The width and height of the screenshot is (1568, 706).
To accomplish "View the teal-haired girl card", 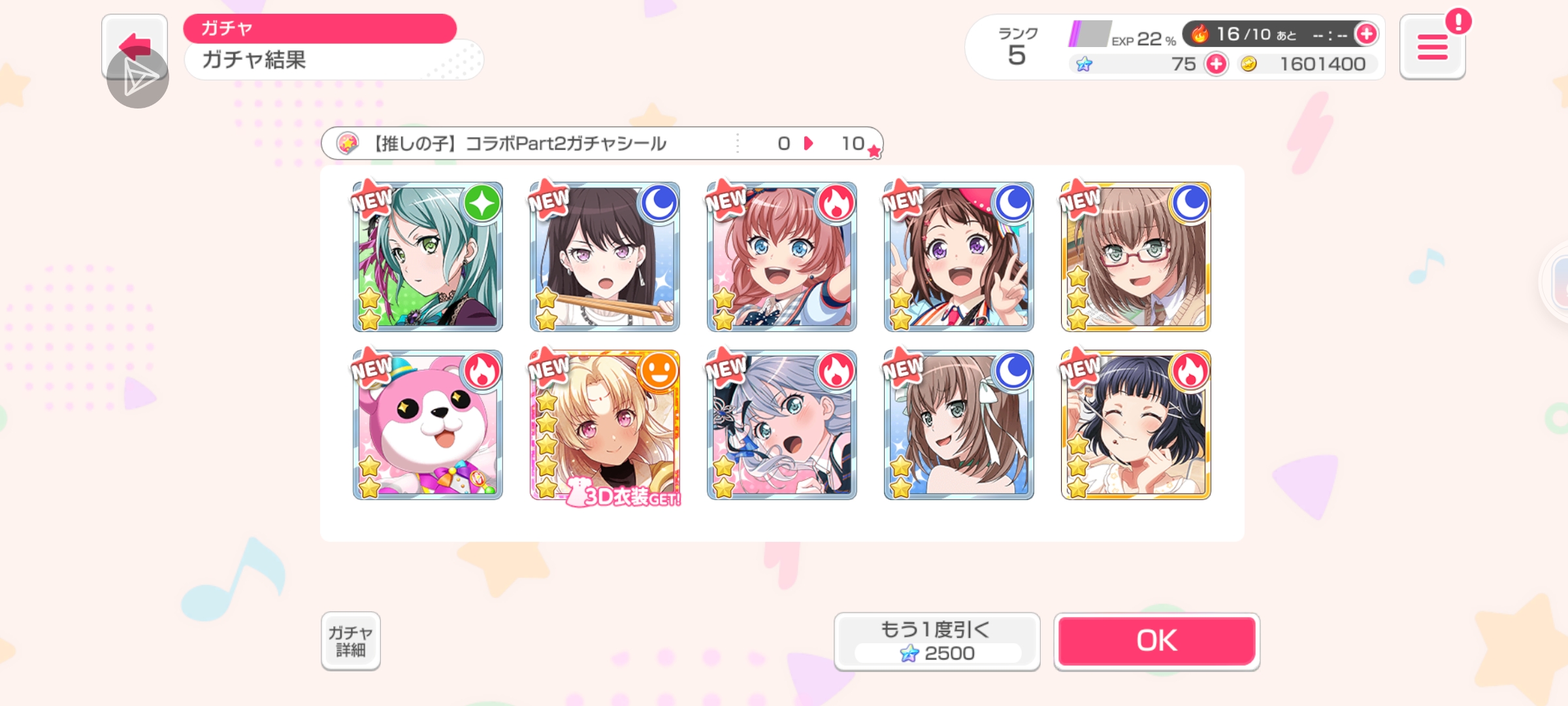I will (428, 257).
